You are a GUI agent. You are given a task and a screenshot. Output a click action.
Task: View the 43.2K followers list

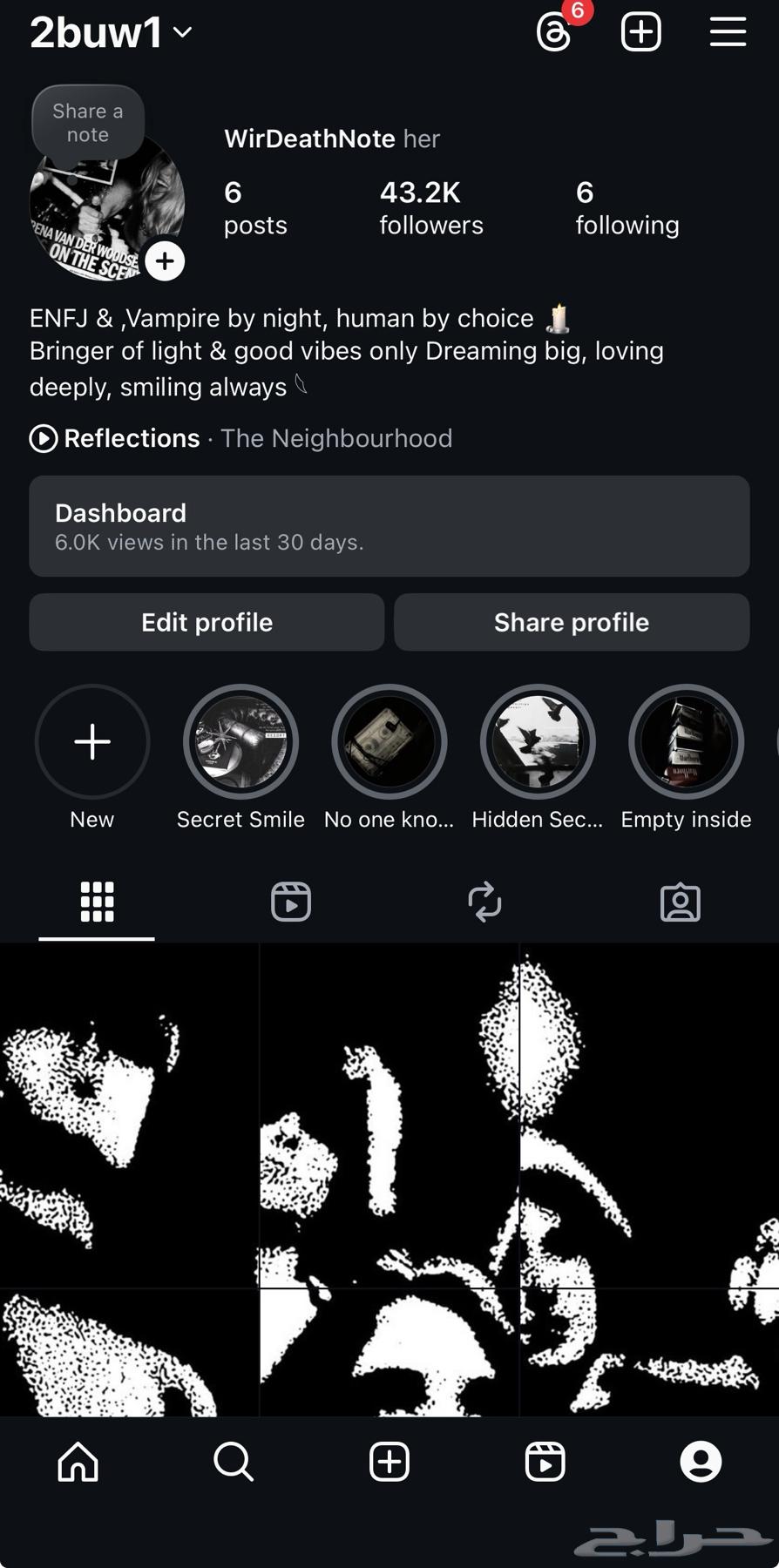tap(430, 208)
